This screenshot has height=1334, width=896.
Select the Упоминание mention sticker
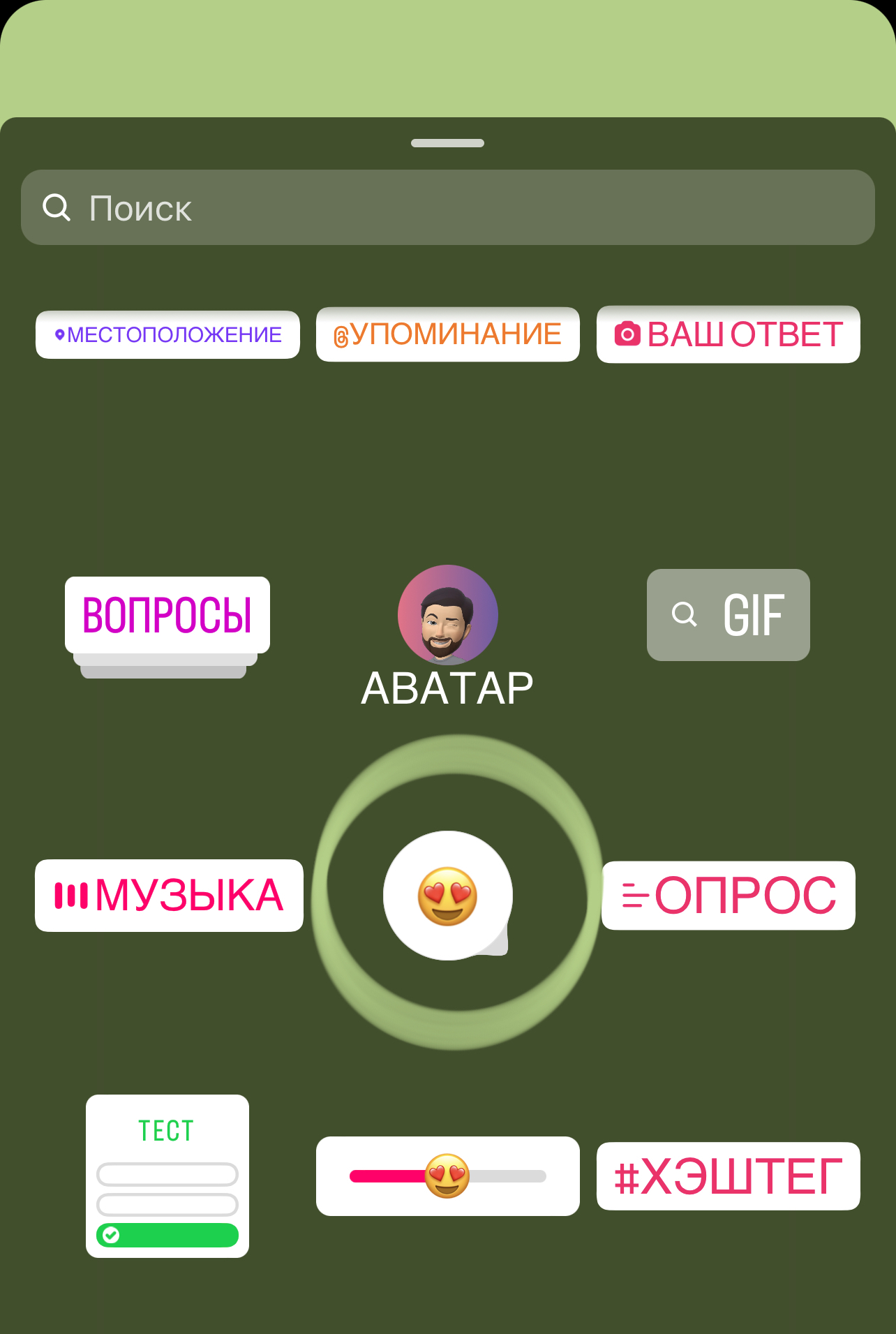pos(447,334)
